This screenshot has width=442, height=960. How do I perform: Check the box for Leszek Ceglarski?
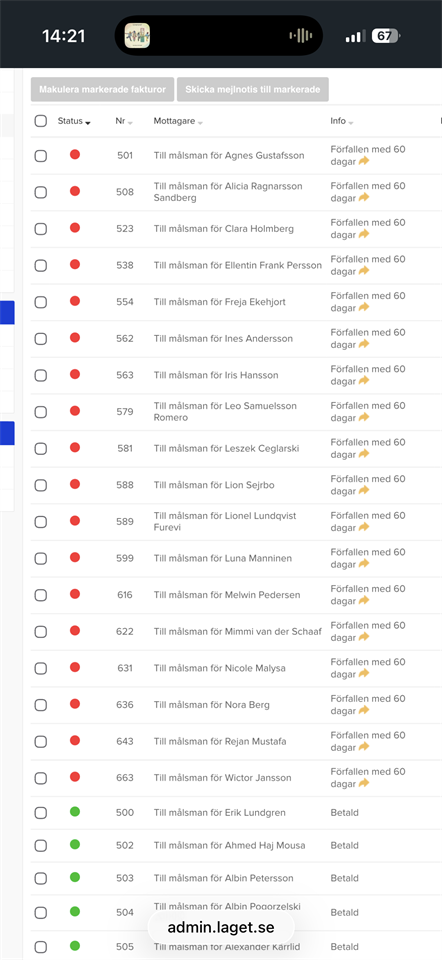point(40,449)
